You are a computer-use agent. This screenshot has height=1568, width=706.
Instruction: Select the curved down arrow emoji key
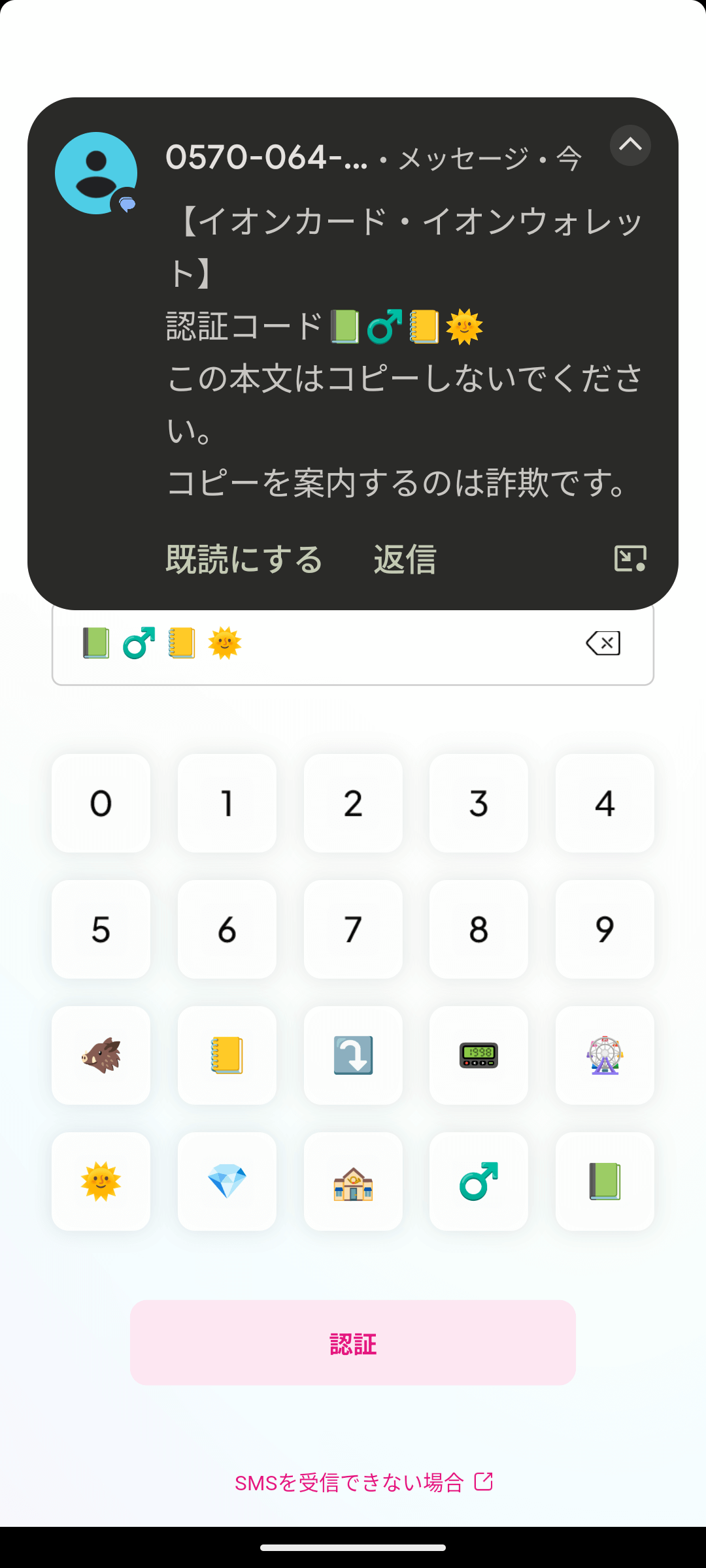point(353,1055)
